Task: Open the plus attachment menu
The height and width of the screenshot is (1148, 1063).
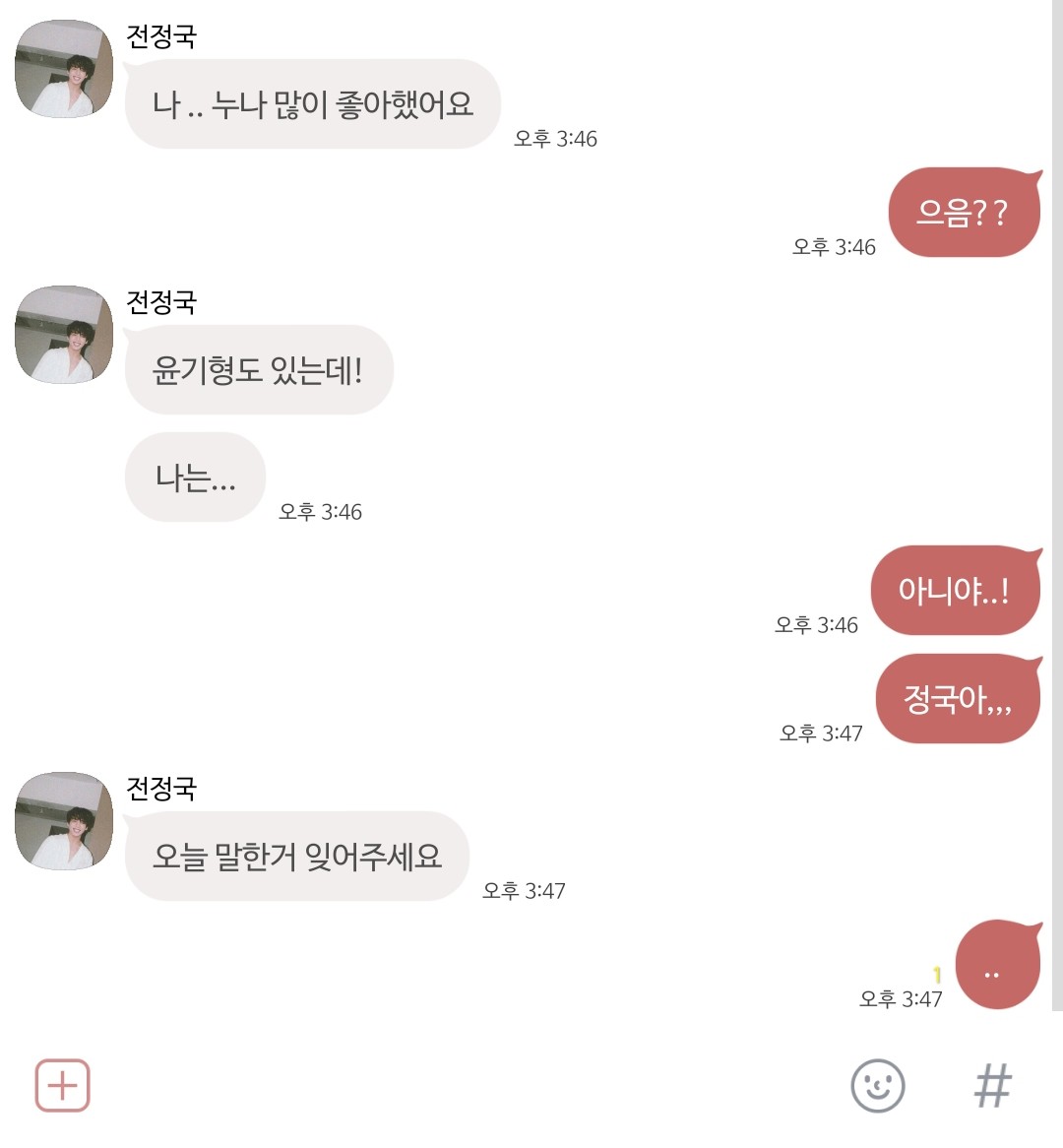Action: point(62,1086)
